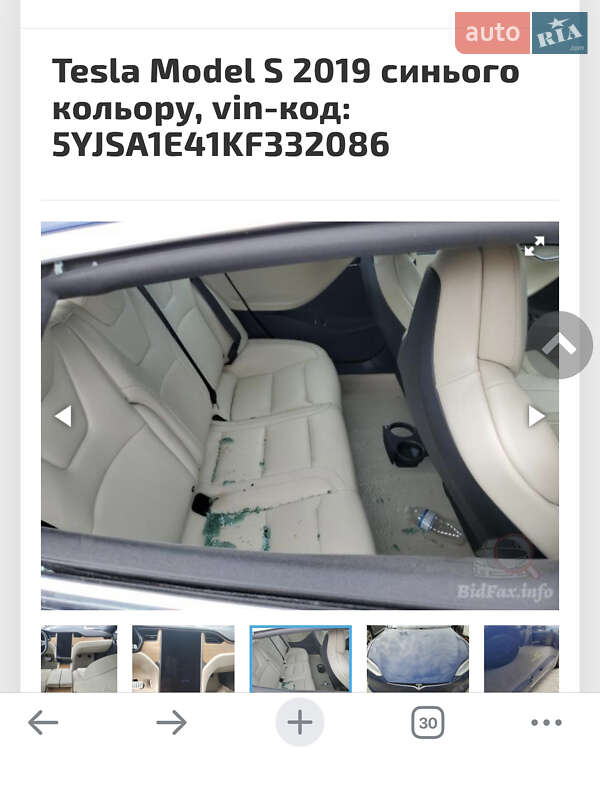Tap the scroll-to-top arrow button
The image size is (600, 799).
click(560, 345)
